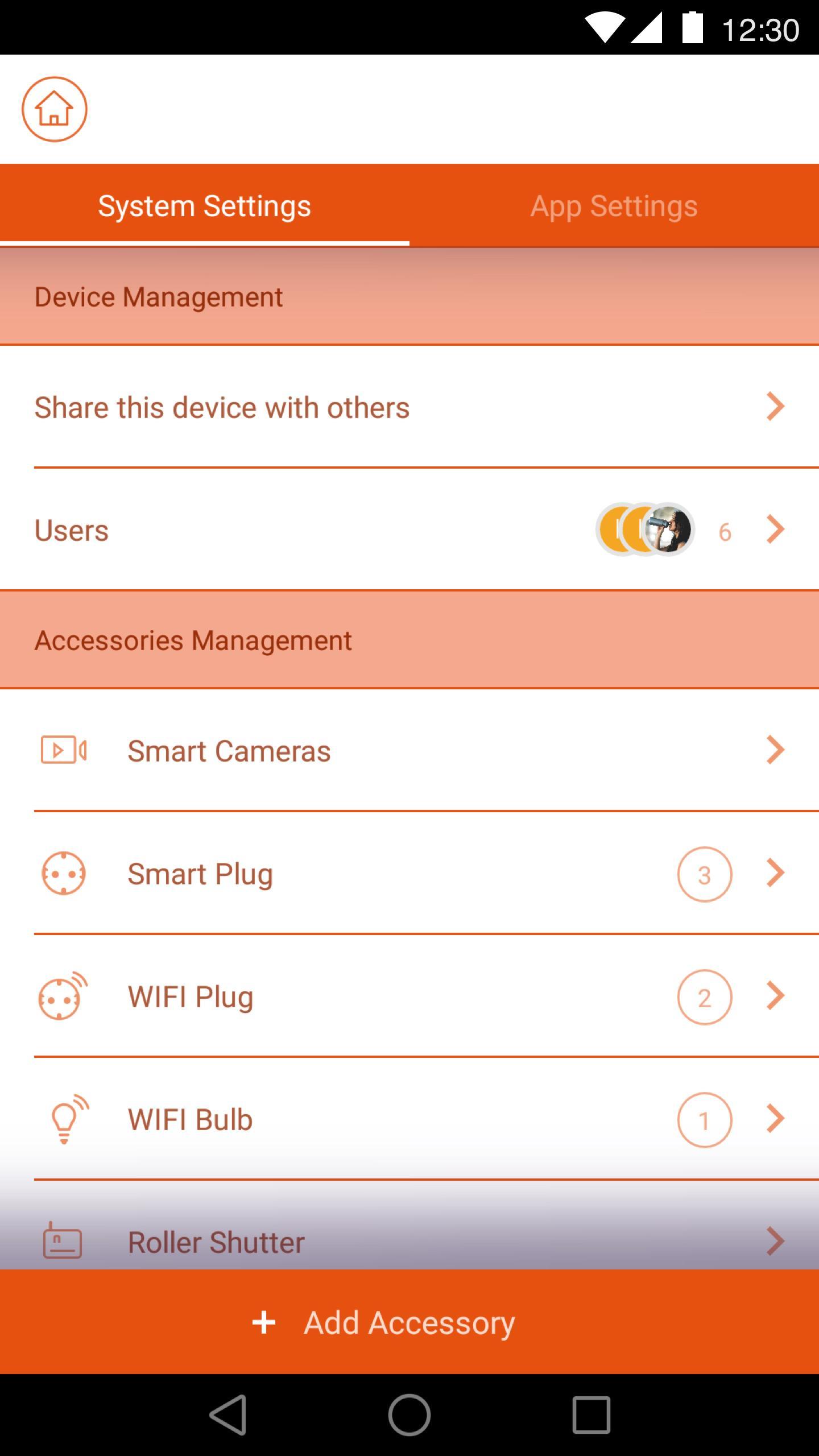The width and height of the screenshot is (819, 1456).
Task: Open the recent apps overview
Action: 591,1414
